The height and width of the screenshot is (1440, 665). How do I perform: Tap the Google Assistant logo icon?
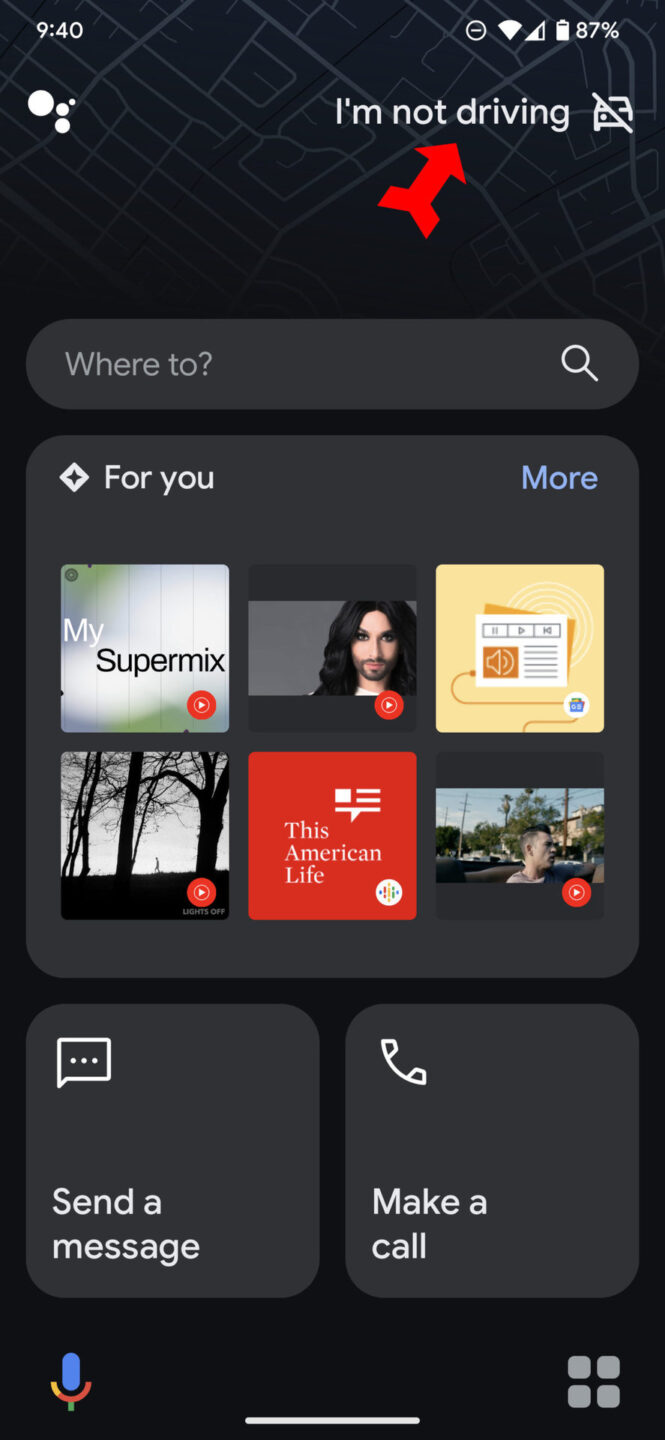(x=52, y=110)
